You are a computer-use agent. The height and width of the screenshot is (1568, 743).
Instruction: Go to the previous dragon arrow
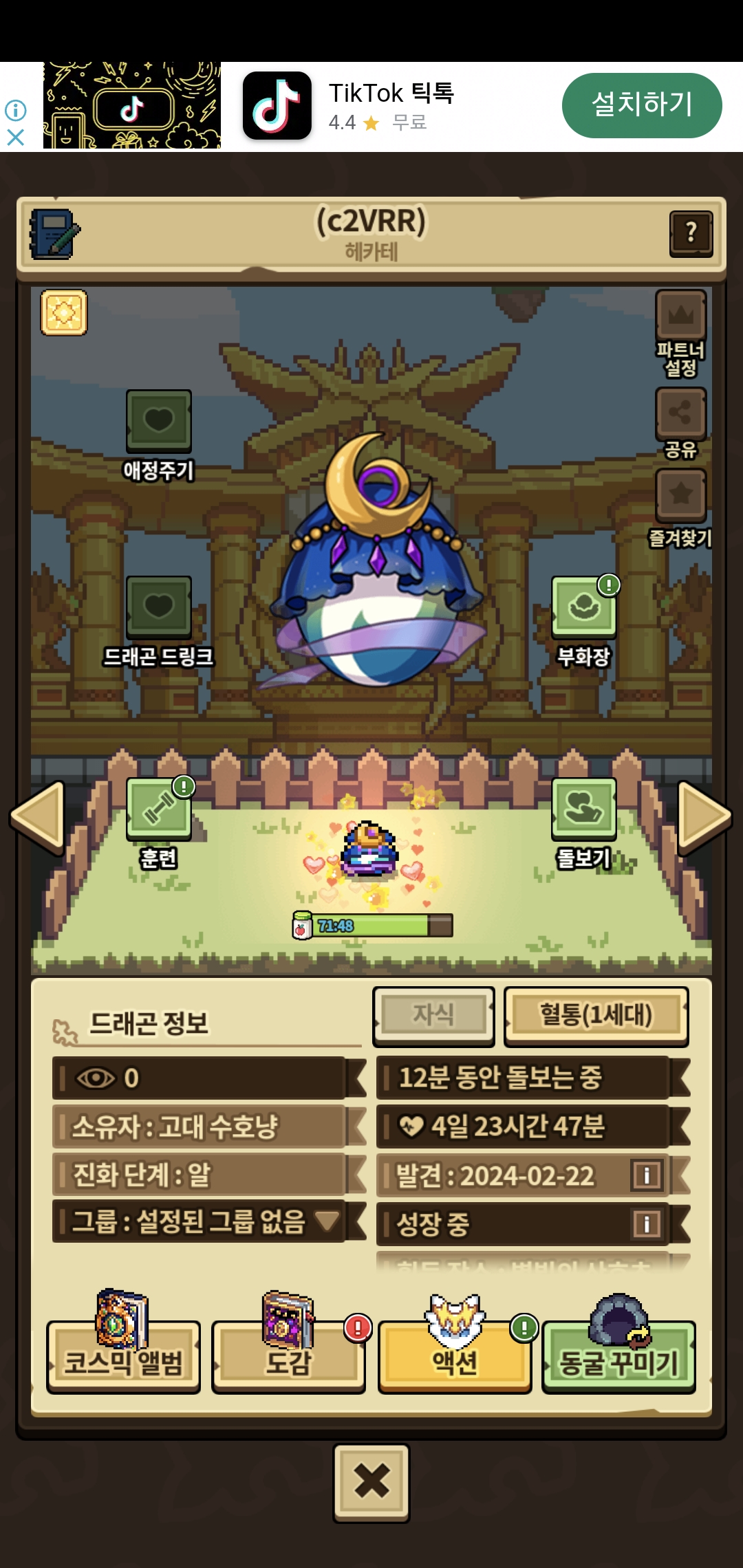point(39,817)
